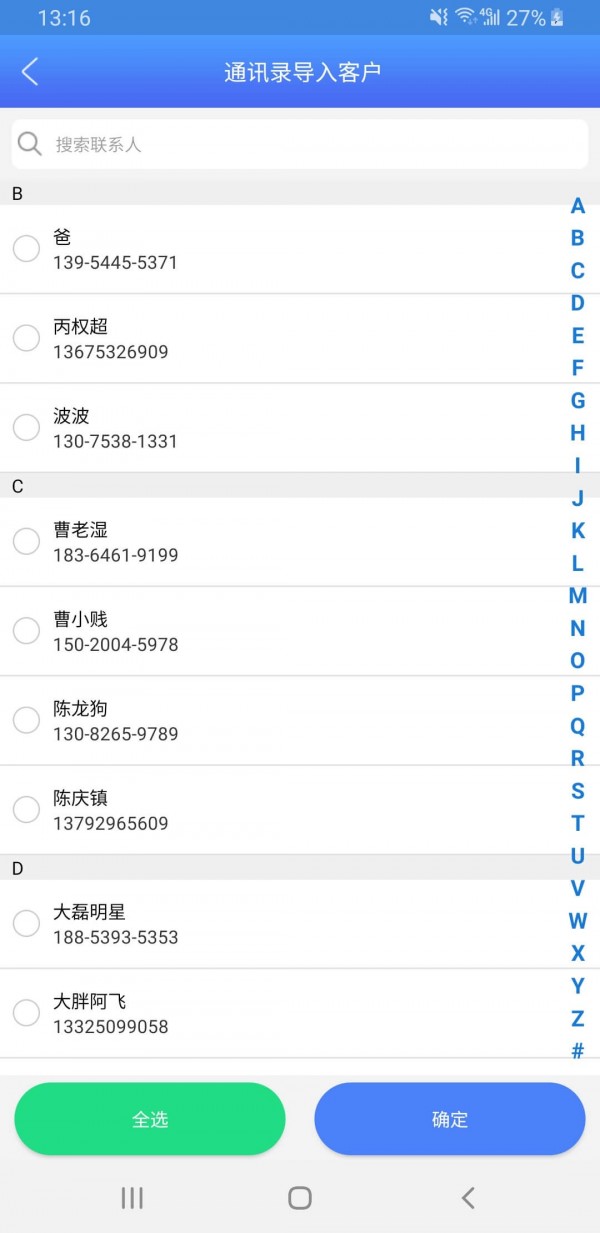Image resolution: width=600 pixels, height=1233 pixels.
Task: Go back from contact import screen
Action: (30, 71)
